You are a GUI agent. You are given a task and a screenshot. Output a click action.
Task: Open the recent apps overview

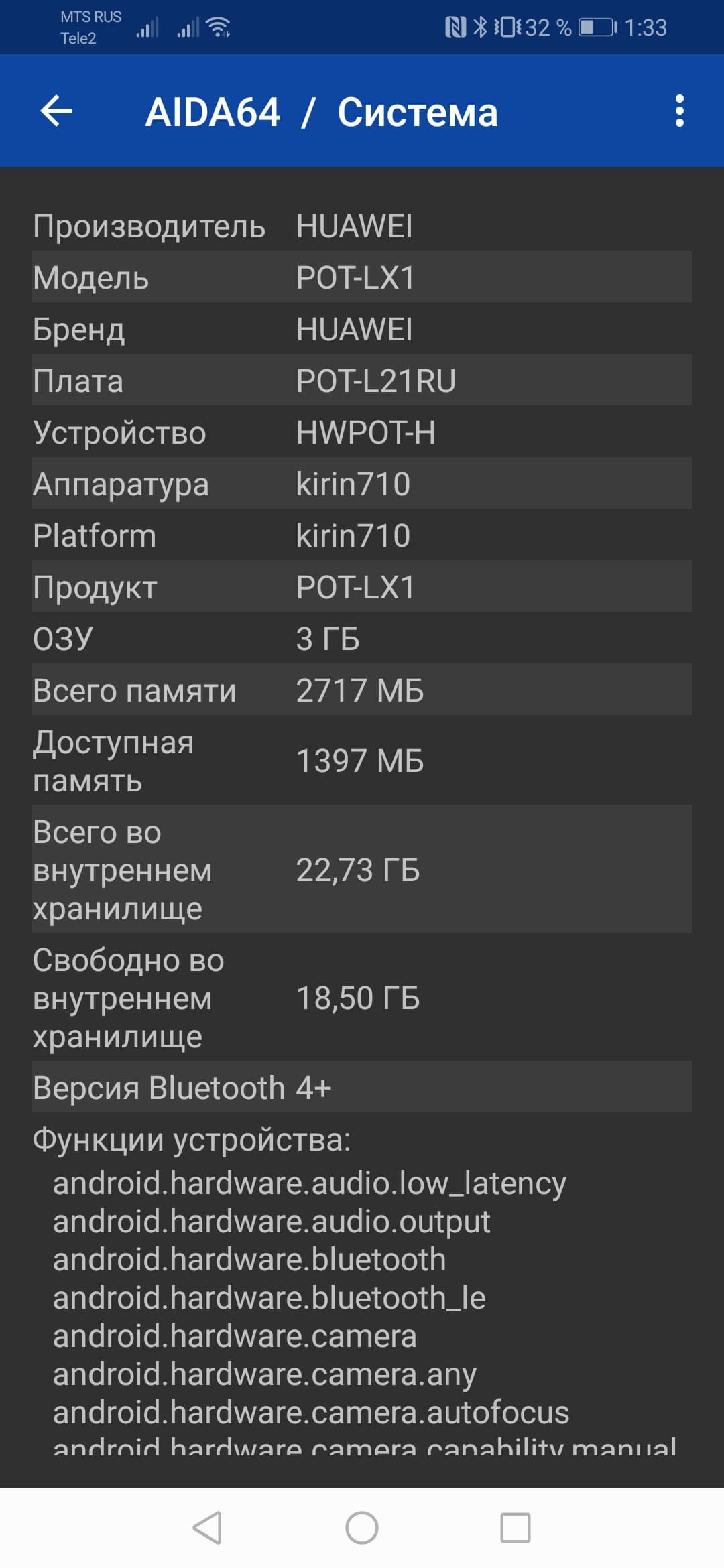[516, 1528]
